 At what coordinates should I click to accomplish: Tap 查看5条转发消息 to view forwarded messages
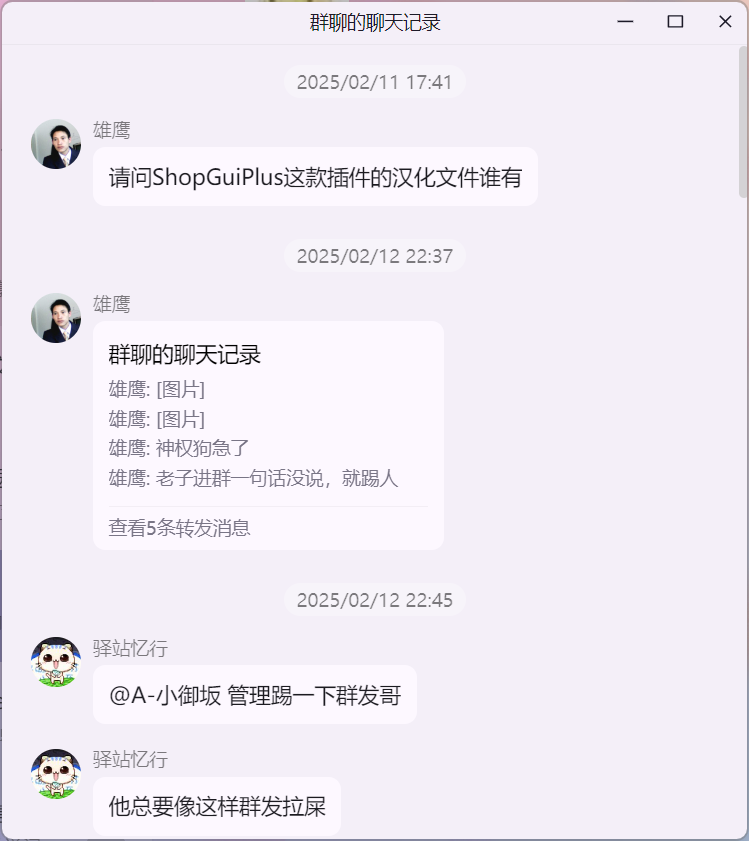point(180,528)
